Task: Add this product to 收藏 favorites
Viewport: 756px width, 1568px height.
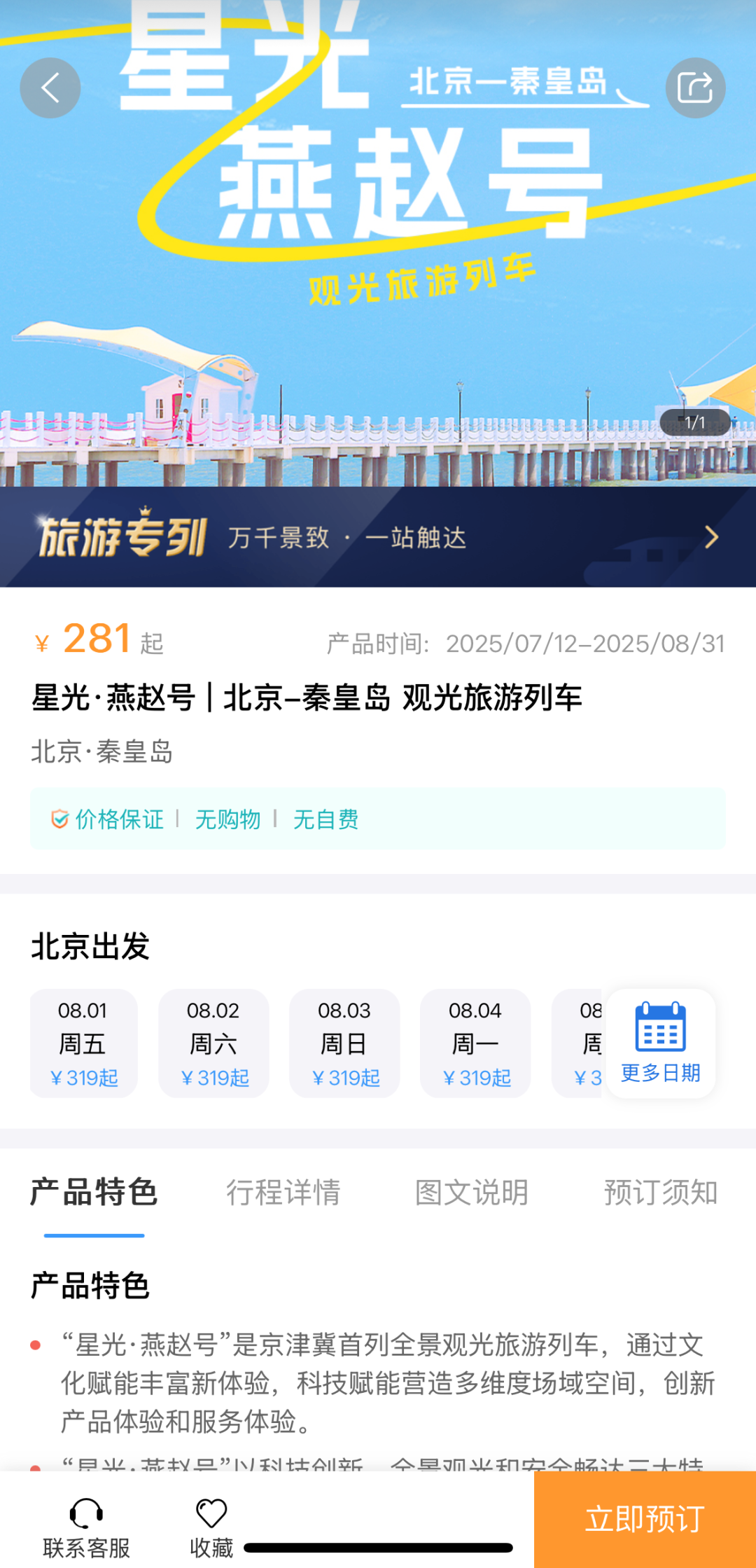Action: pos(211,1527)
